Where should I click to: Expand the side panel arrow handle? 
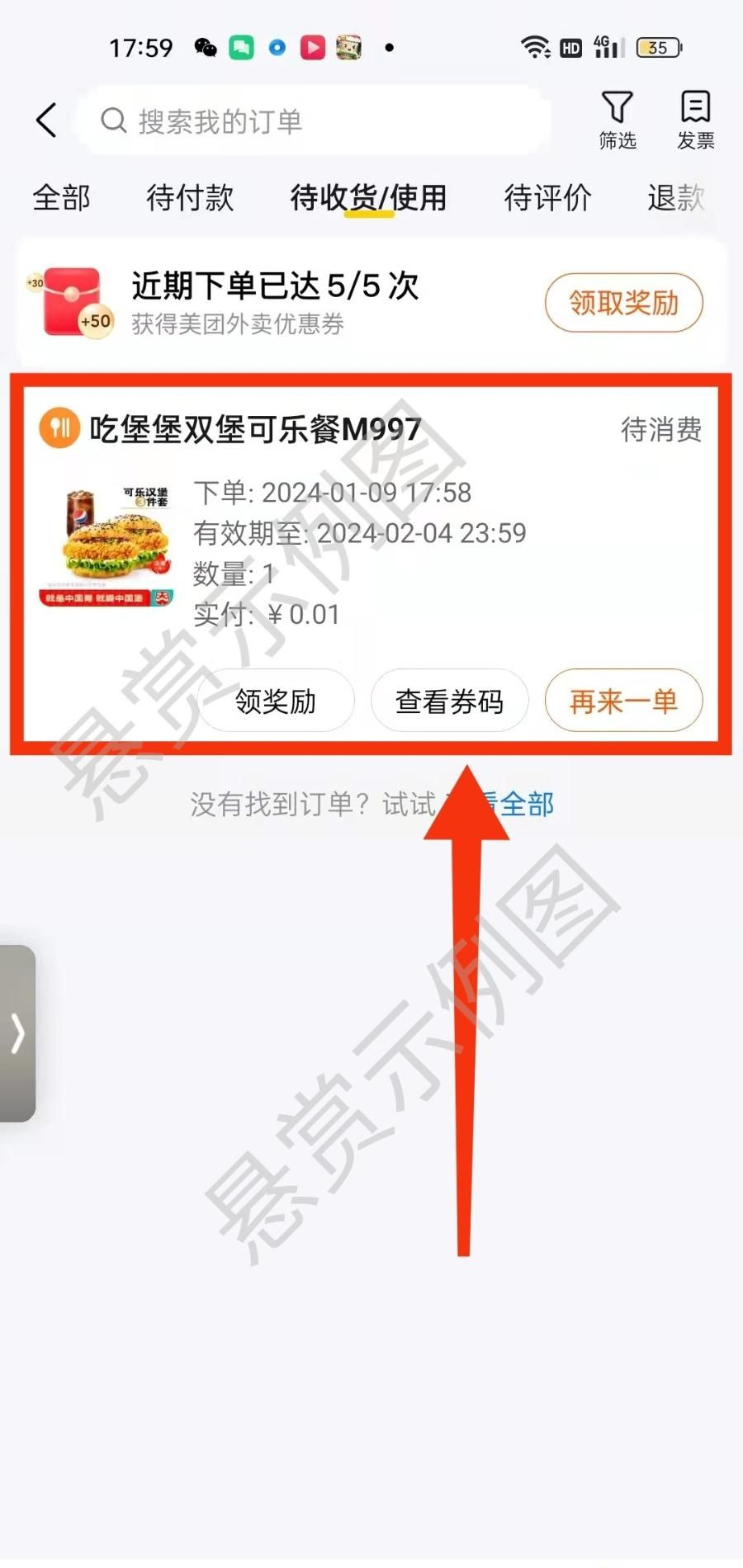tap(17, 1033)
